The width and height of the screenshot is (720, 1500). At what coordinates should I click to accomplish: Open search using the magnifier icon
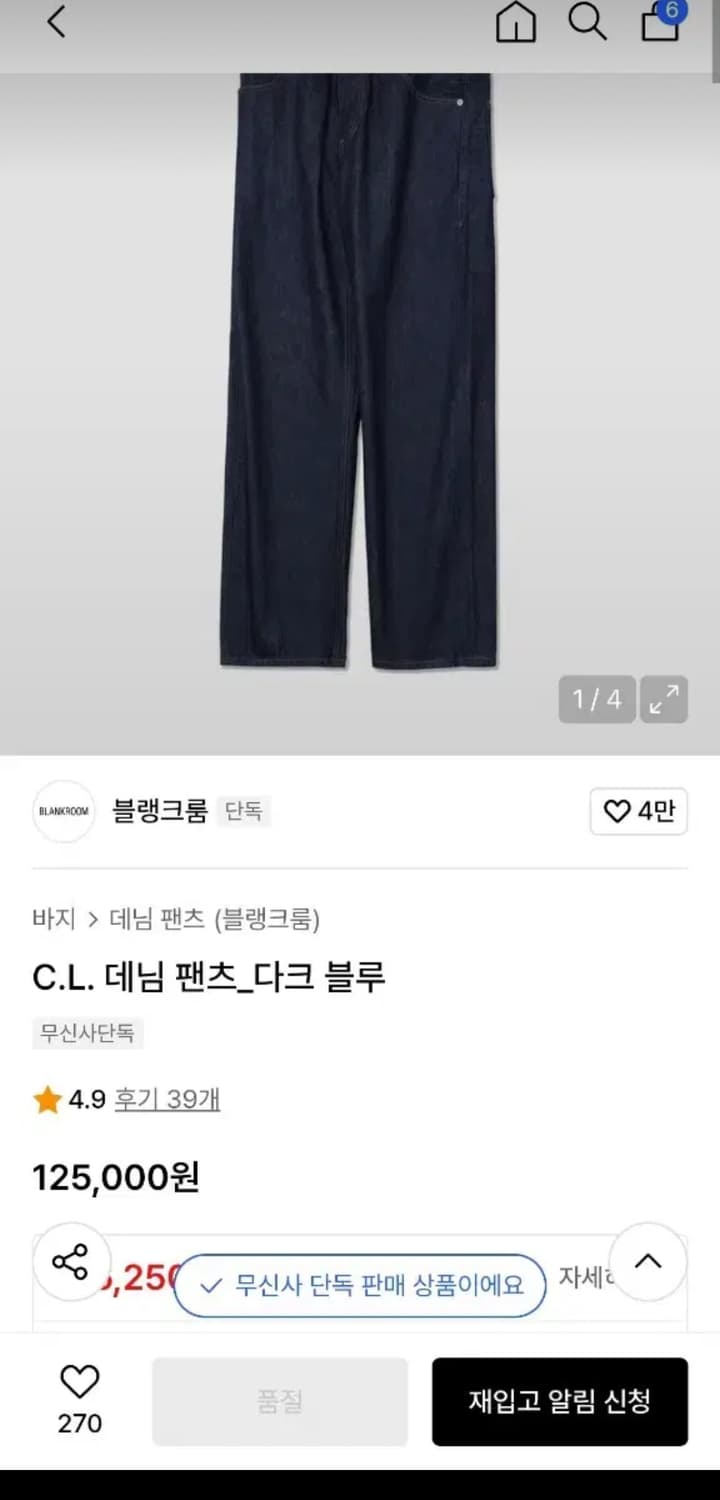click(587, 22)
